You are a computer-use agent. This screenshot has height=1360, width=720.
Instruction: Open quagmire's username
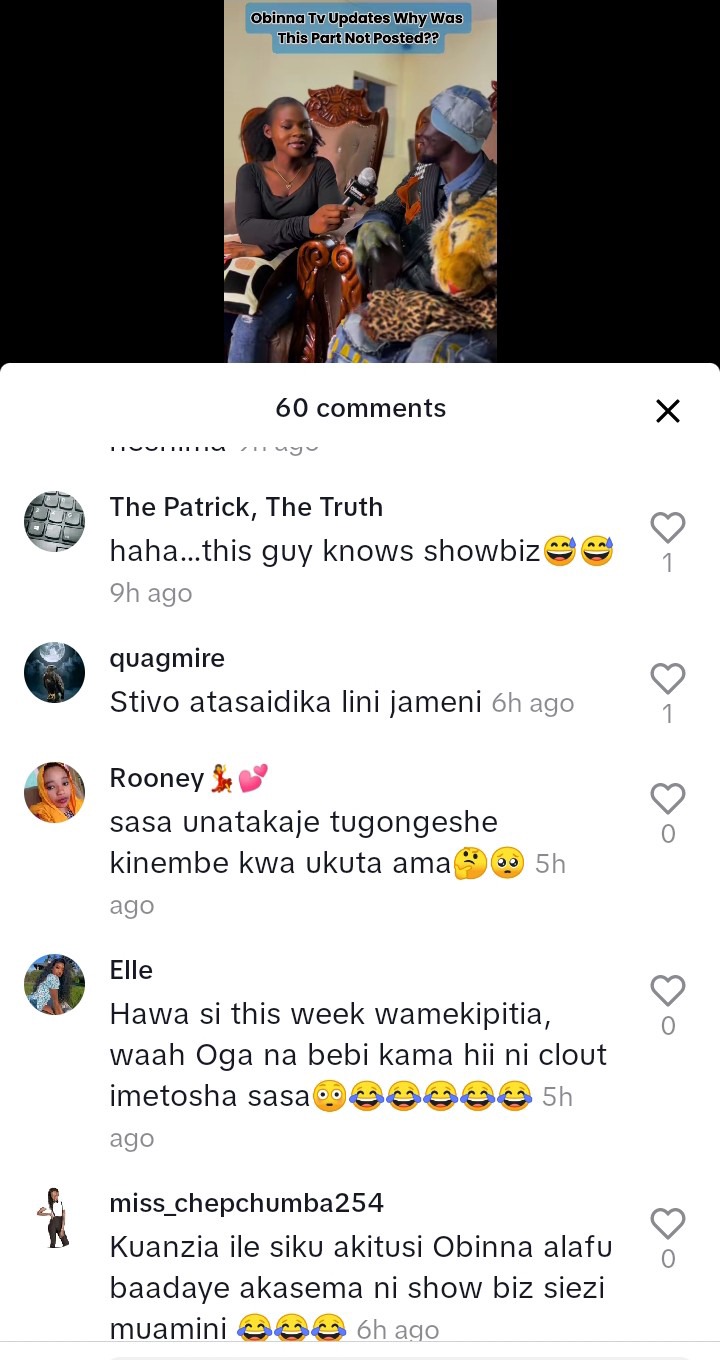click(167, 659)
